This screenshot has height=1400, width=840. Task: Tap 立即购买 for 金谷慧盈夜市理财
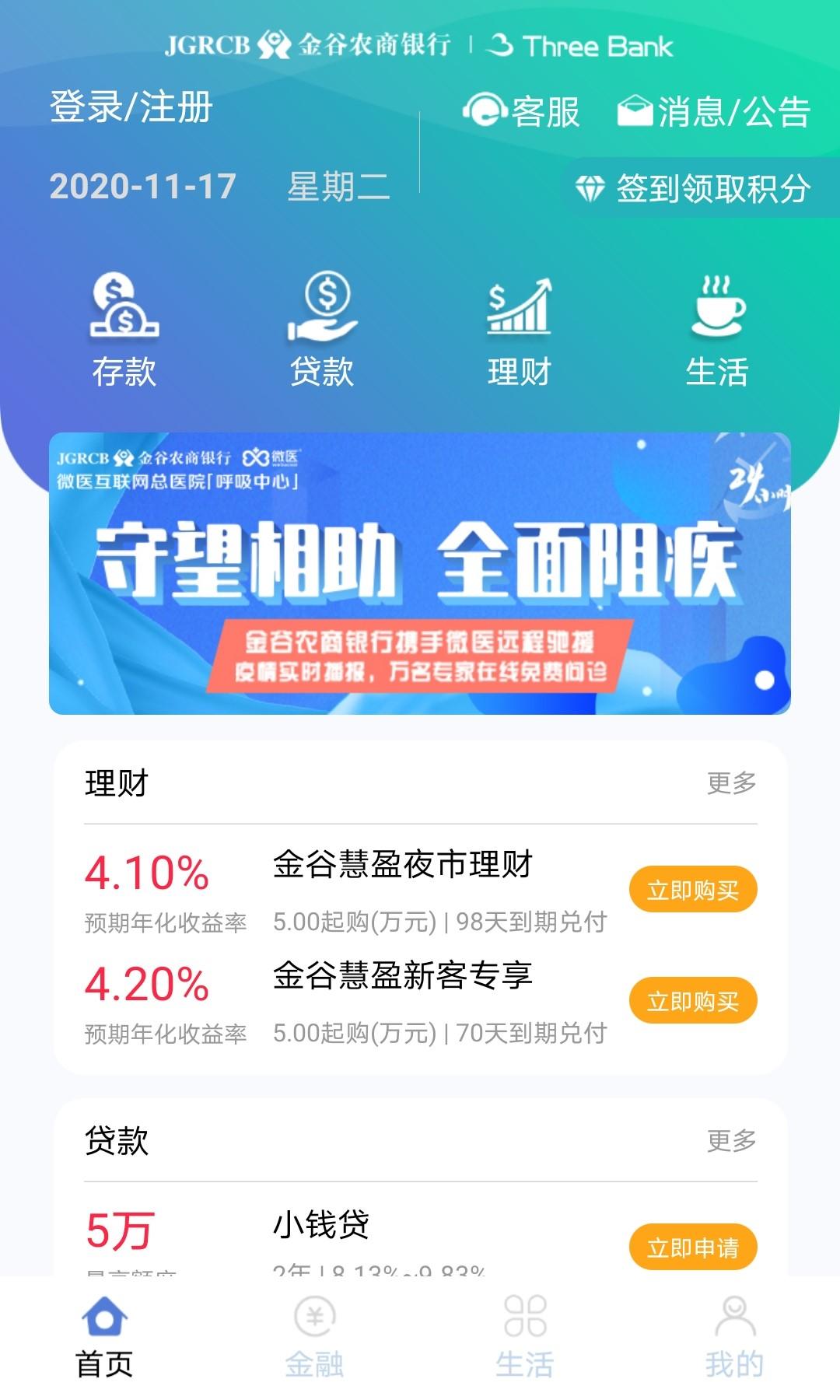pos(693,887)
